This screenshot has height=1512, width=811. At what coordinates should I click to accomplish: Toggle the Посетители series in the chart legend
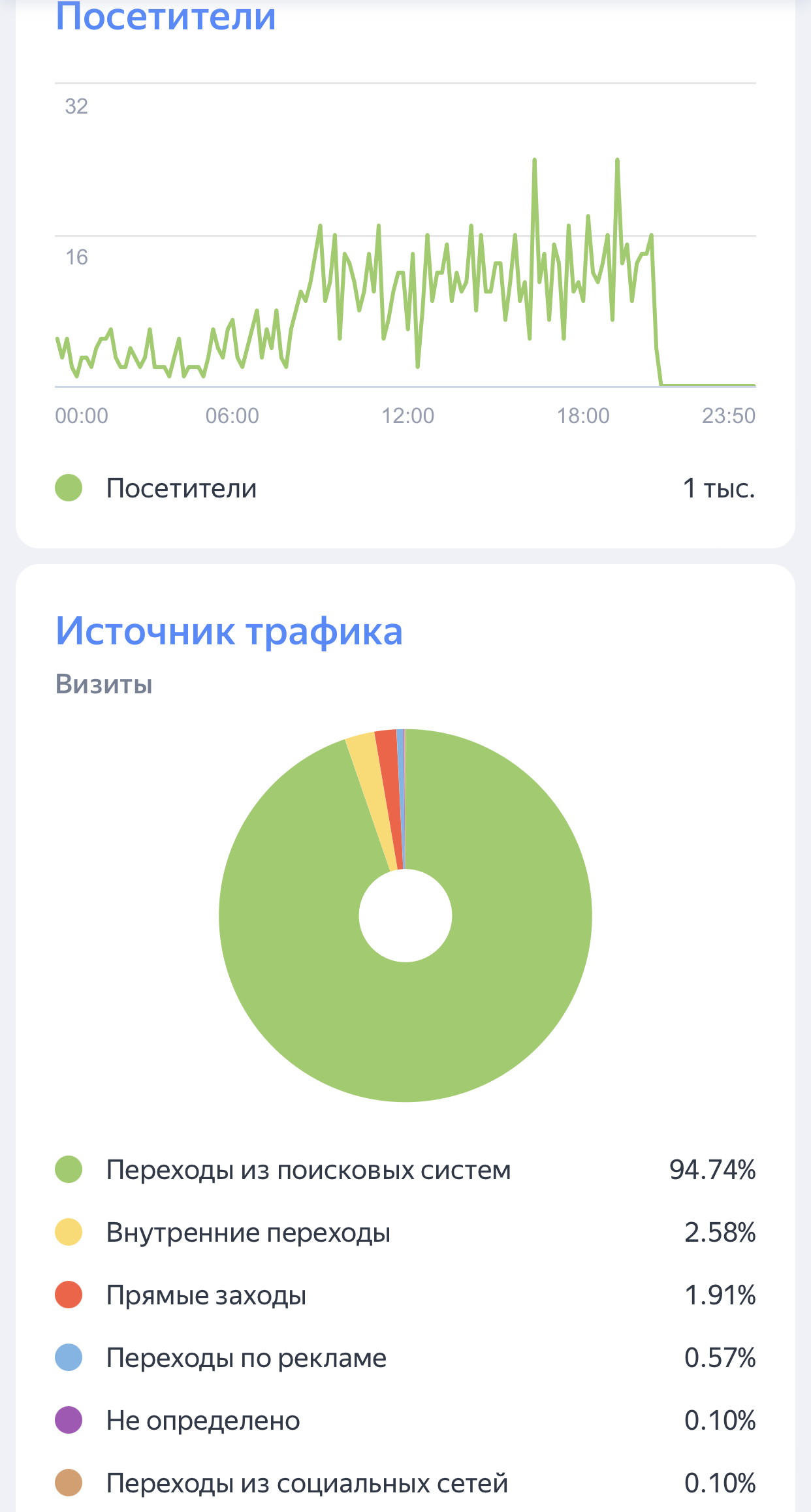point(181,488)
